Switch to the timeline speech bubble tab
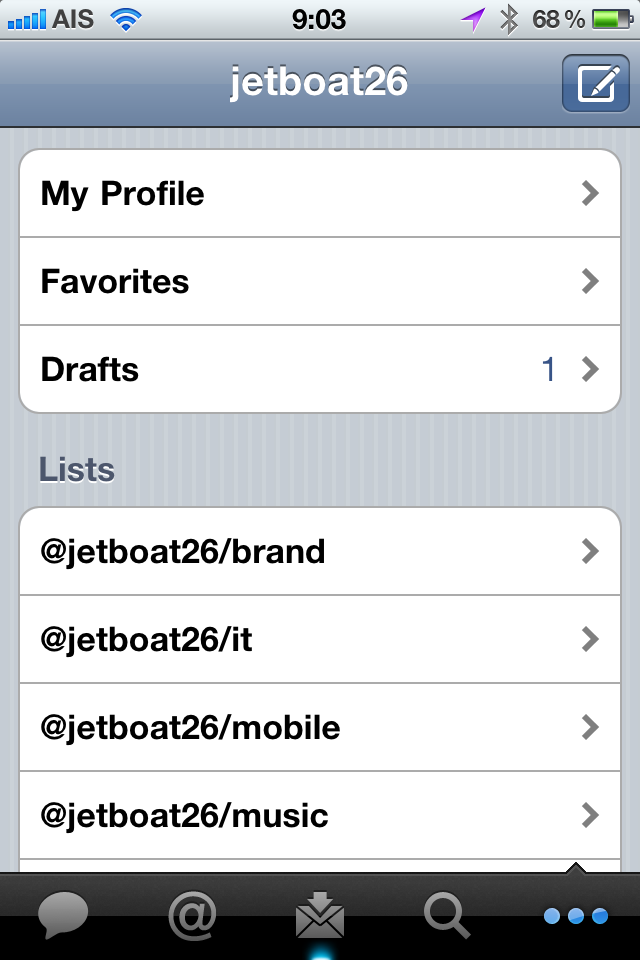This screenshot has height=960, width=640. 63,915
